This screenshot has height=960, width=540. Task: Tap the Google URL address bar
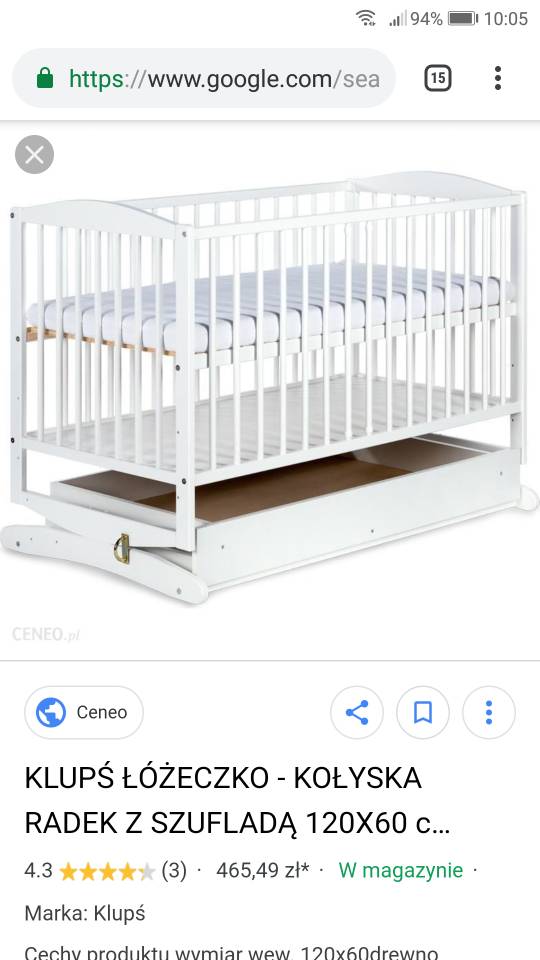pyautogui.click(x=204, y=78)
